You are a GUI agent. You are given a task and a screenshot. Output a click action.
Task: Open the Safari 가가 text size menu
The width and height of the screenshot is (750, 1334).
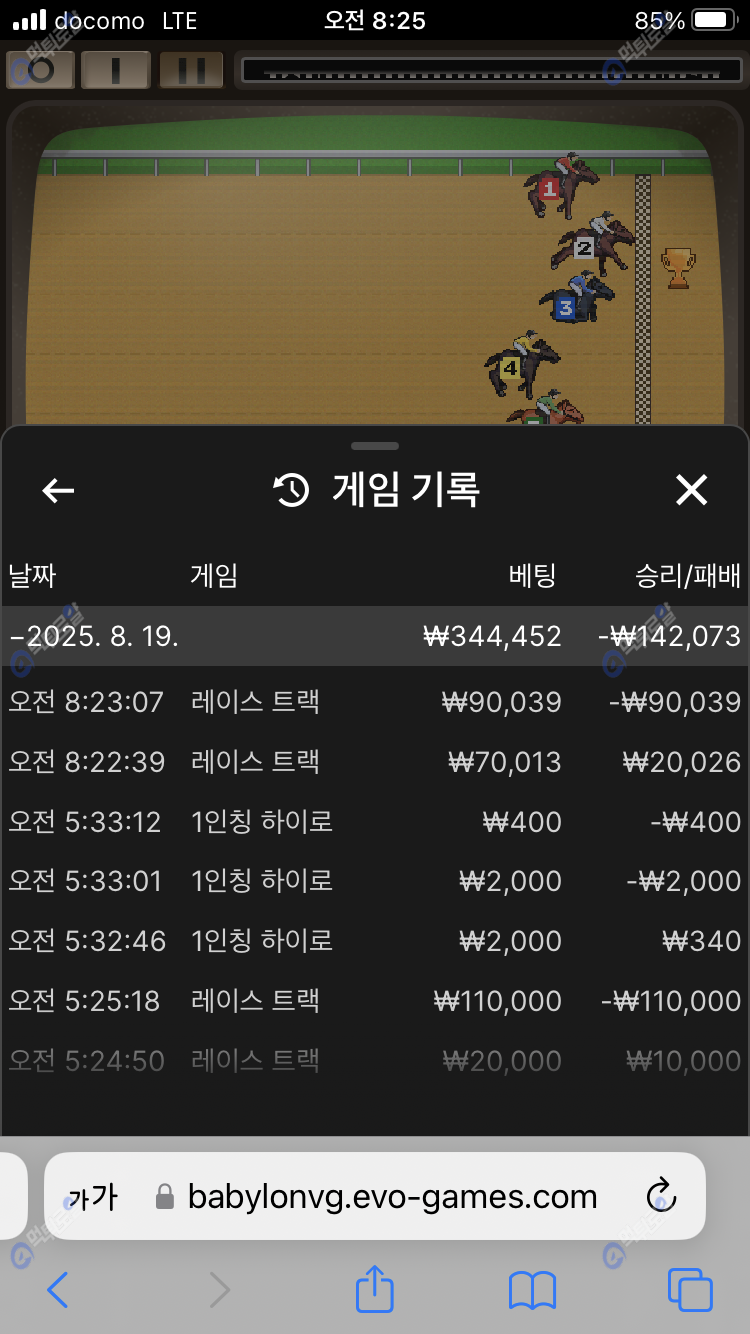pyautogui.click(x=92, y=1196)
